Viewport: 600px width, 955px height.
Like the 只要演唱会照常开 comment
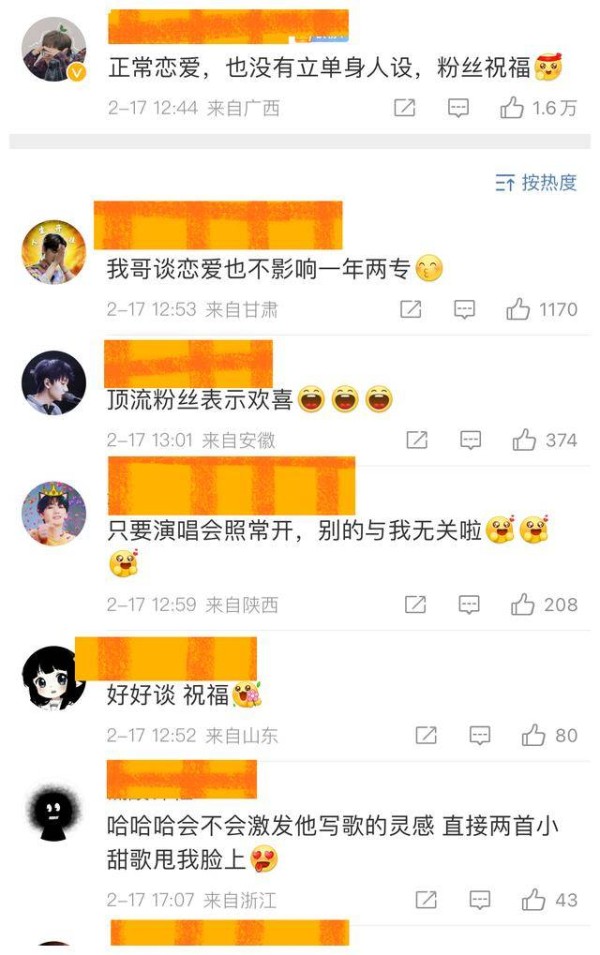(522, 604)
